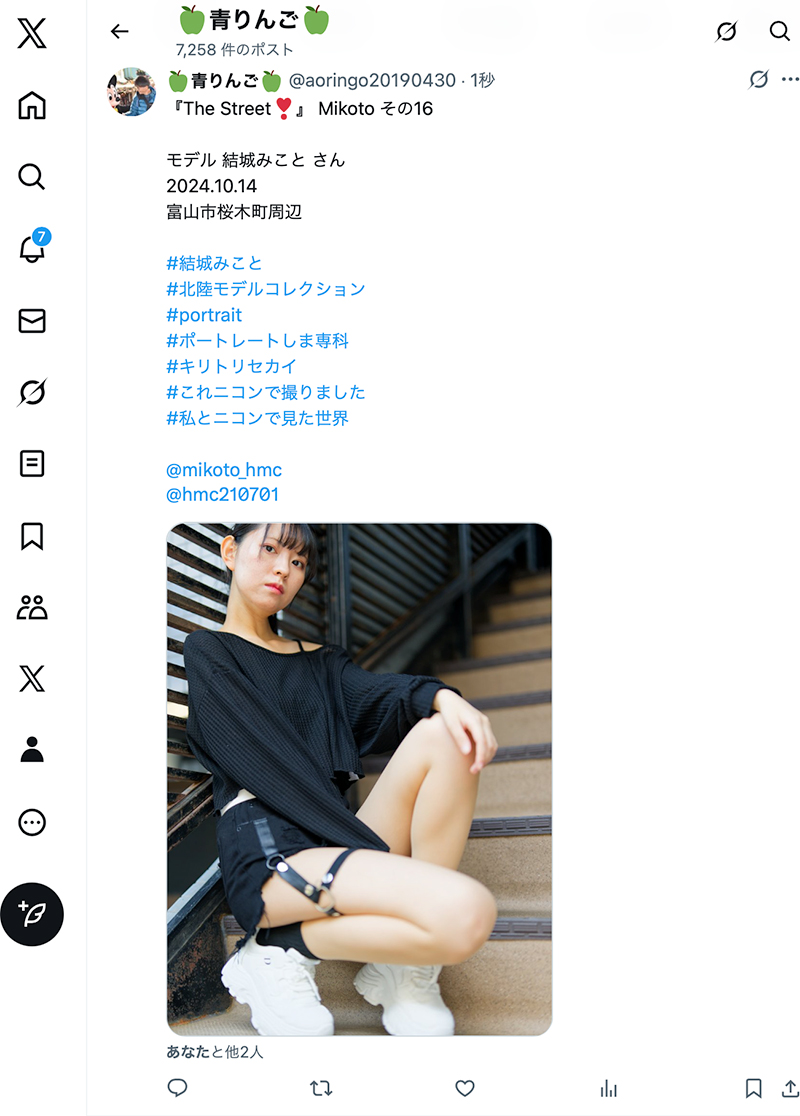The height and width of the screenshot is (1116, 800).
Task: Like this post
Action: [464, 1088]
